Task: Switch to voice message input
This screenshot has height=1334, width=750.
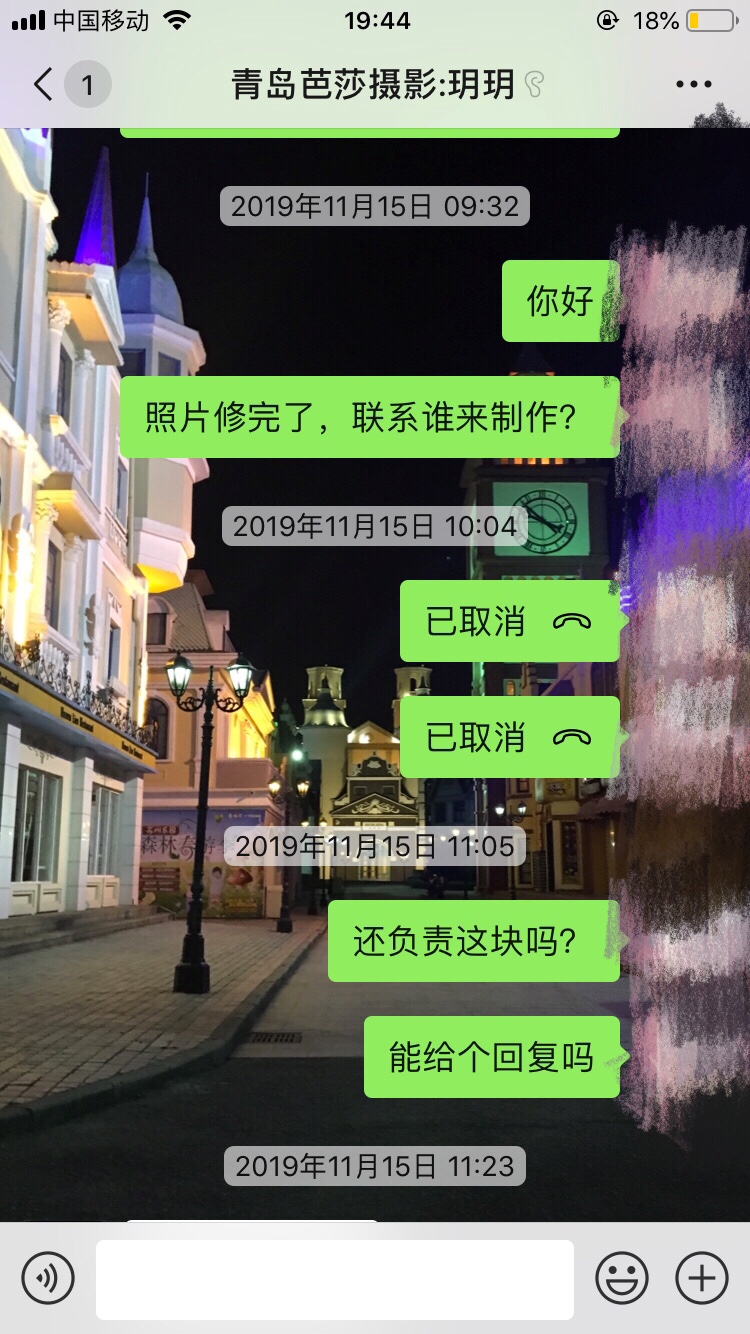Action: click(48, 1278)
